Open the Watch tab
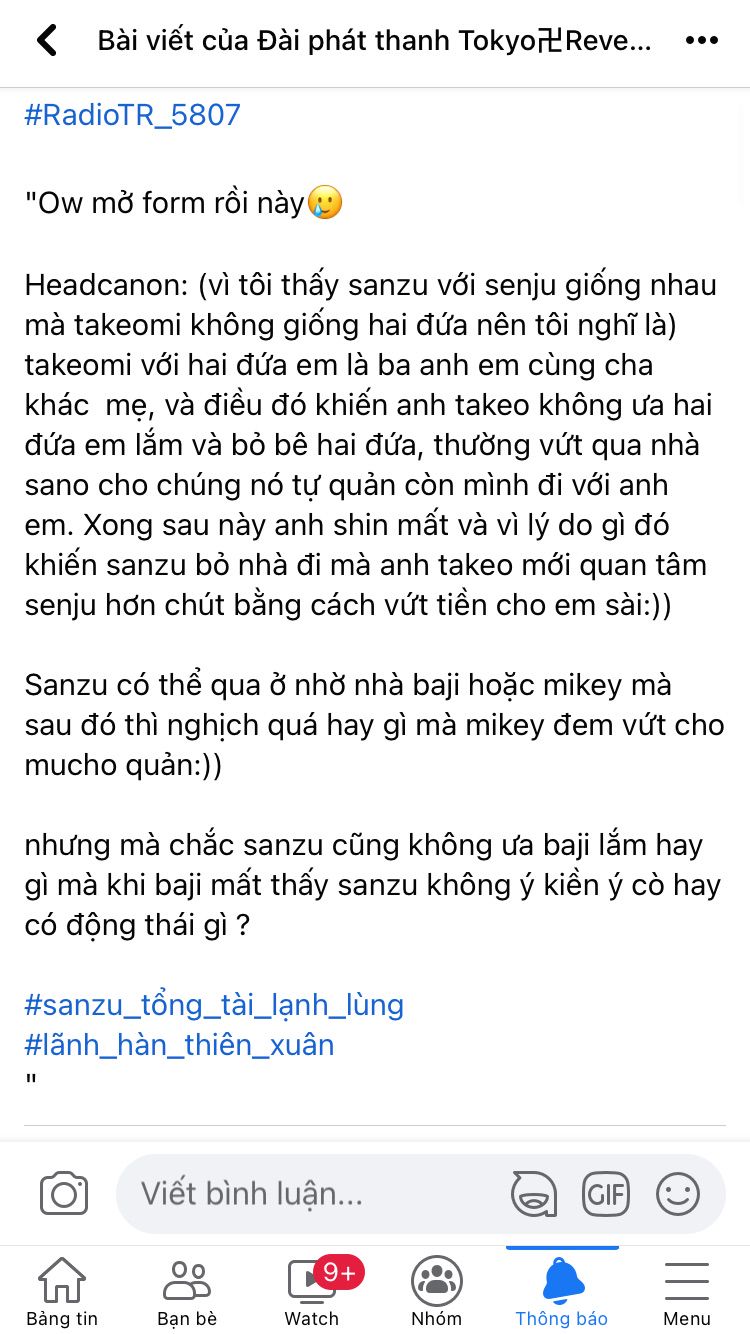Viewport: 750px width, 1334px height. coord(312,1291)
